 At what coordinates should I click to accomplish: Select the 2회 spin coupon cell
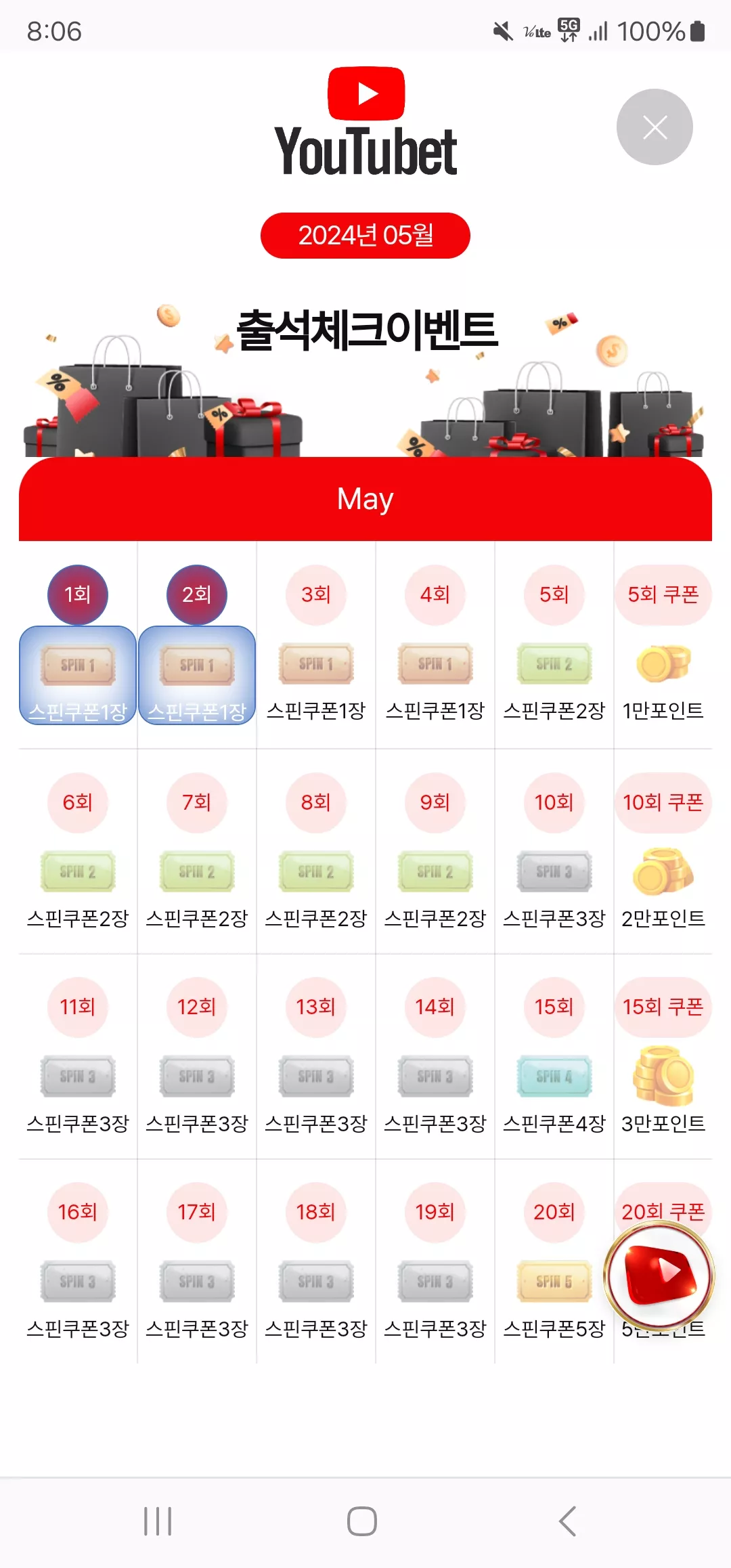(197, 645)
